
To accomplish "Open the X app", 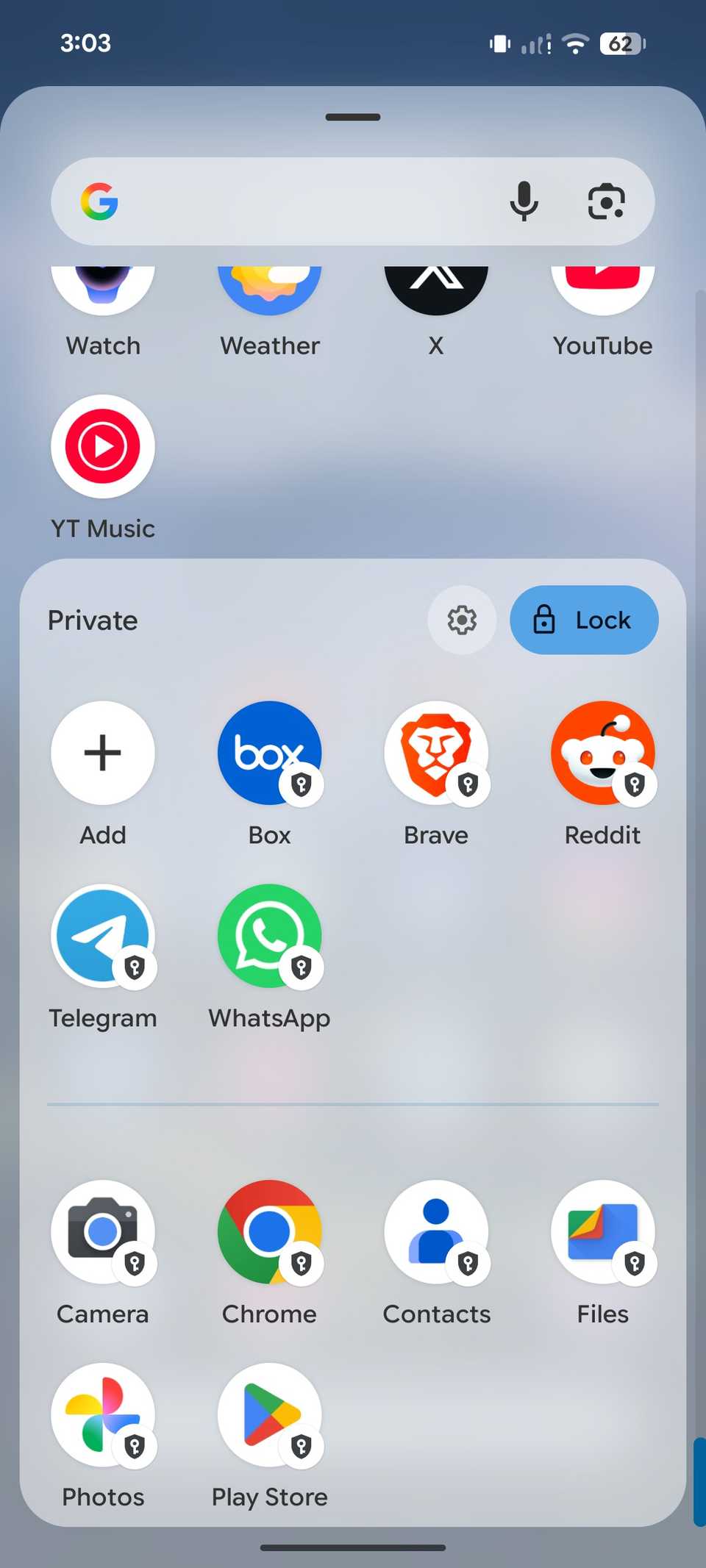I will [x=436, y=287].
